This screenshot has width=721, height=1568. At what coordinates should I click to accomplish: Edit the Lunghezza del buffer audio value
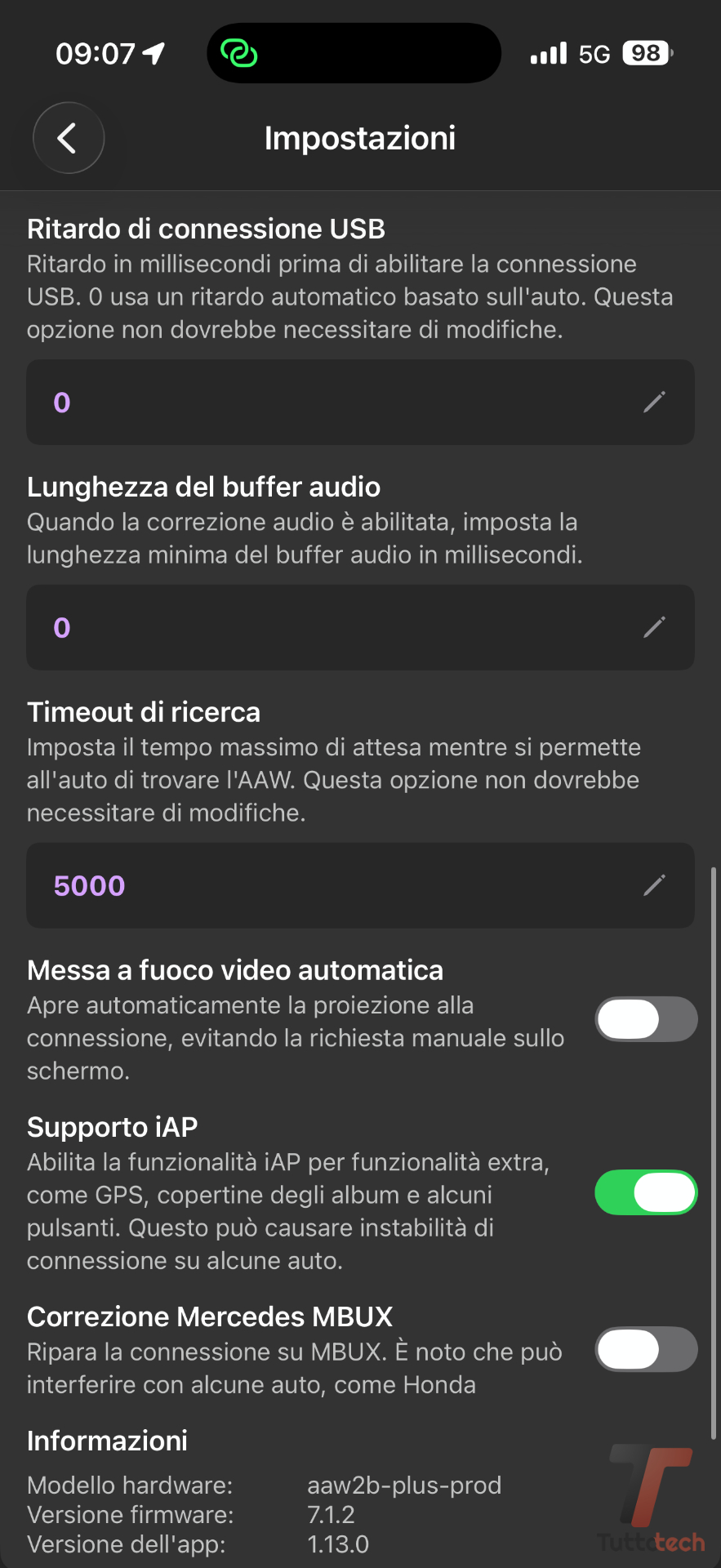[x=654, y=627]
